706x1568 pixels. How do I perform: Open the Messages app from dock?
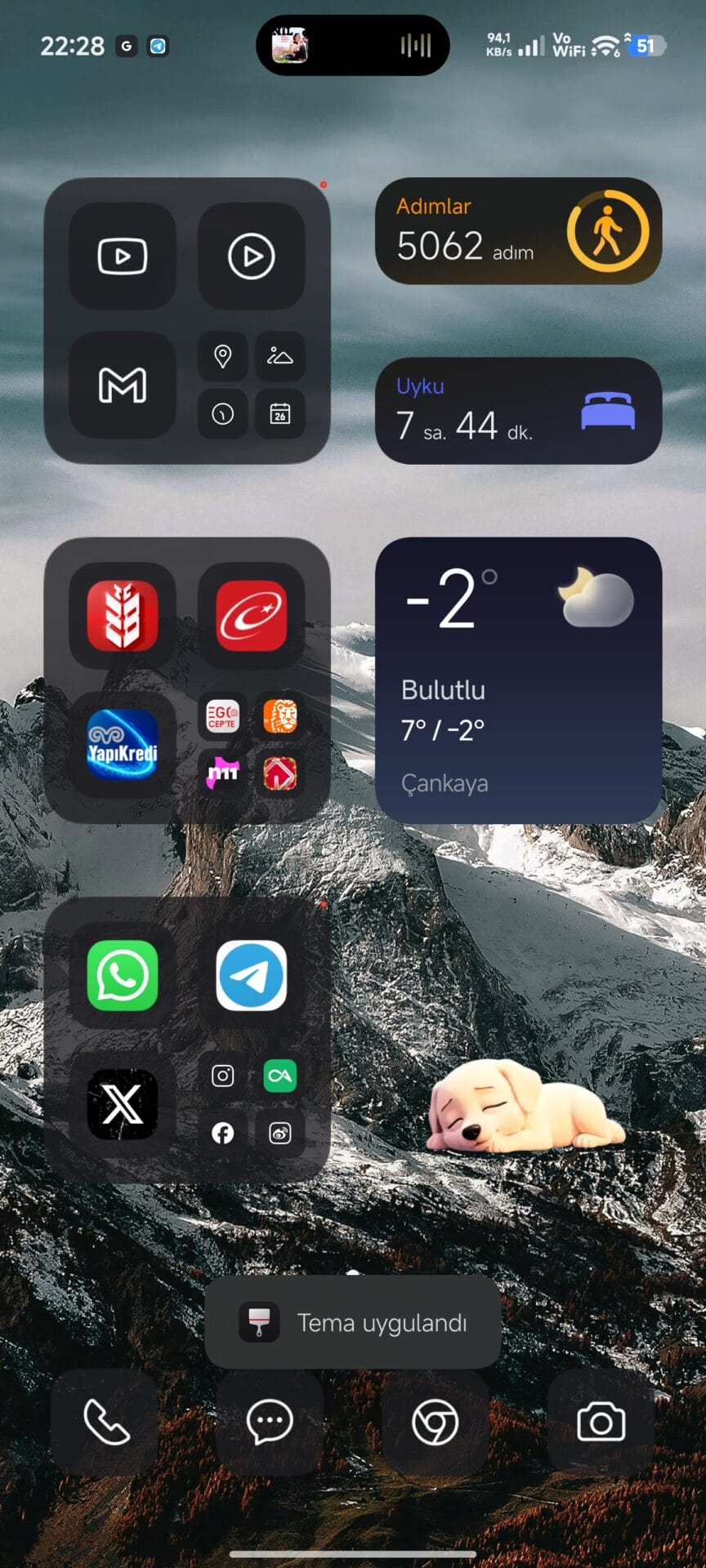[x=270, y=1423]
